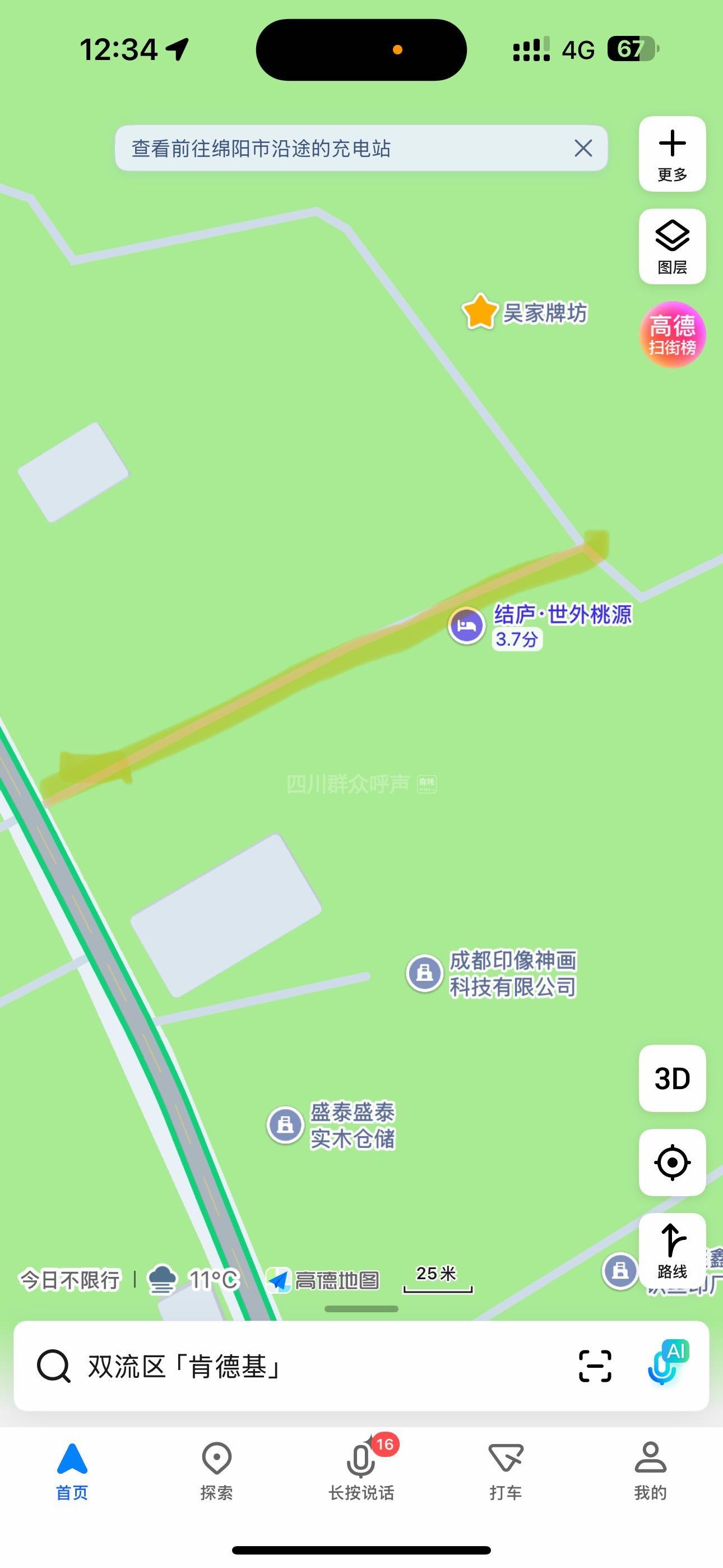Open the 图层 map layers panel

pos(672,247)
